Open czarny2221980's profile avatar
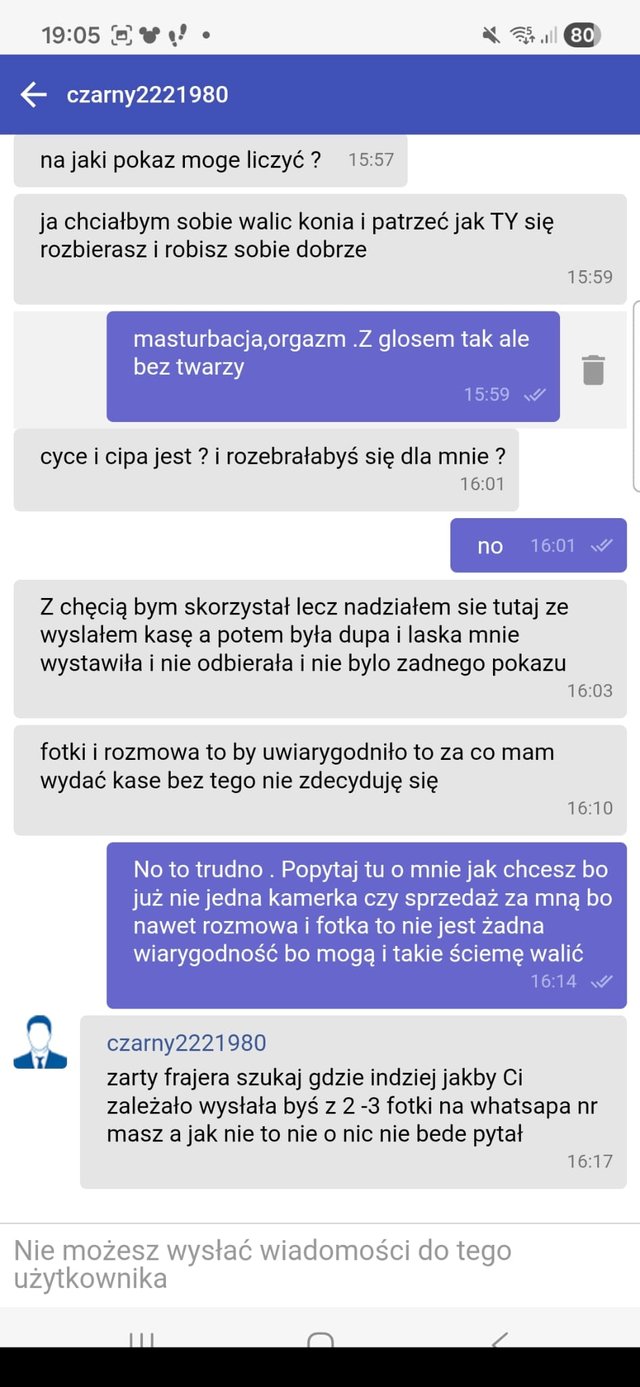This screenshot has width=640, height=1387. point(40,1043)
